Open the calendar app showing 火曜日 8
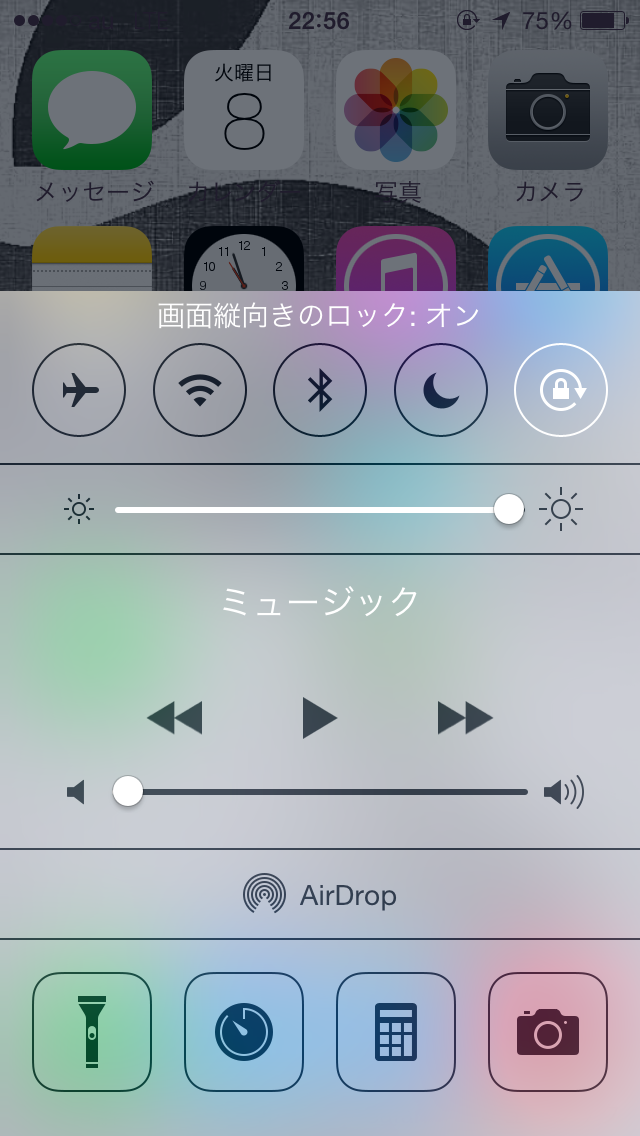This screenshot has height=1136, width=640. [x=244, y=110]
